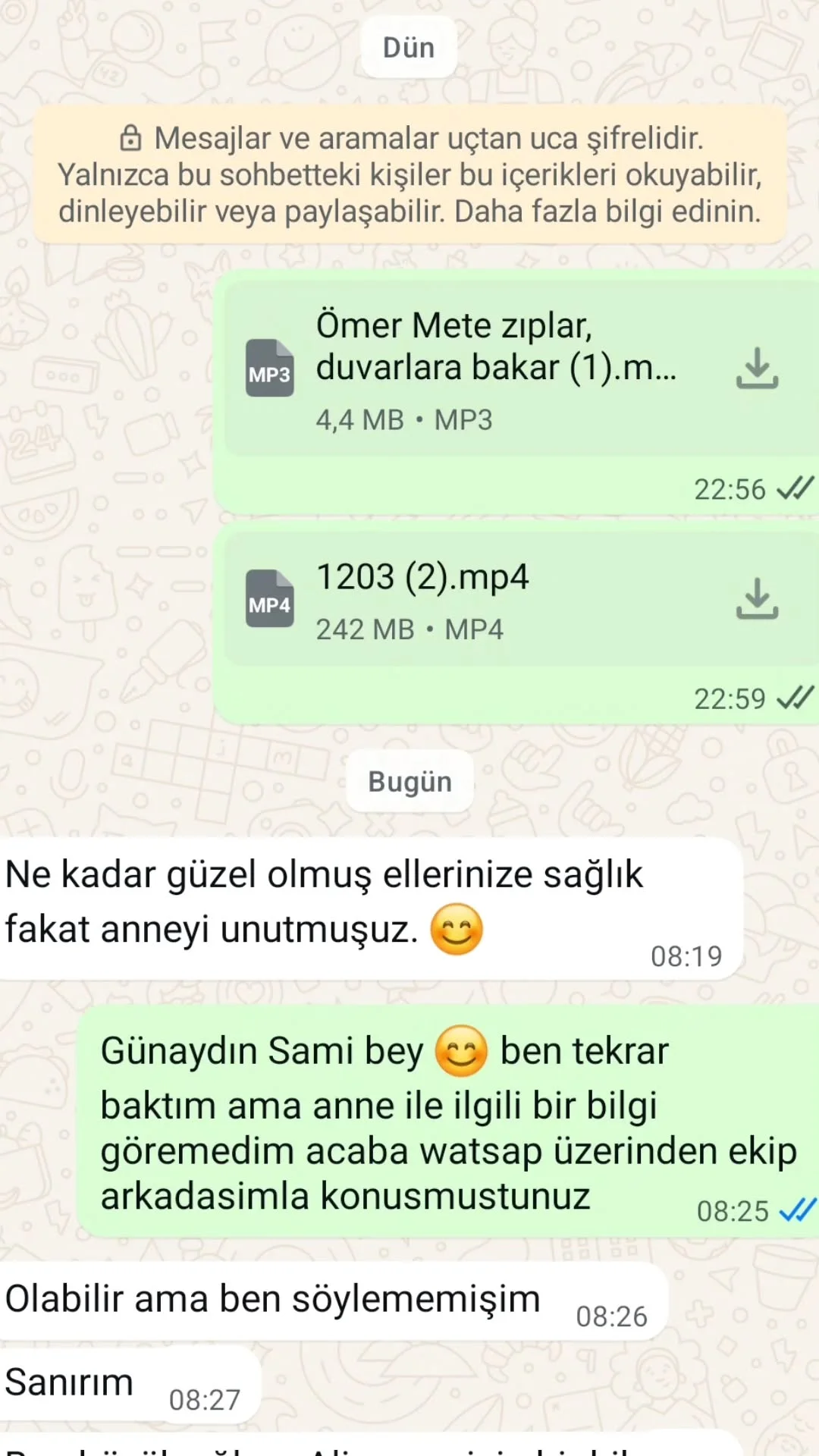Click the MP4 file type icon
The image size is (819, 1456).
(x=270, y=599)
